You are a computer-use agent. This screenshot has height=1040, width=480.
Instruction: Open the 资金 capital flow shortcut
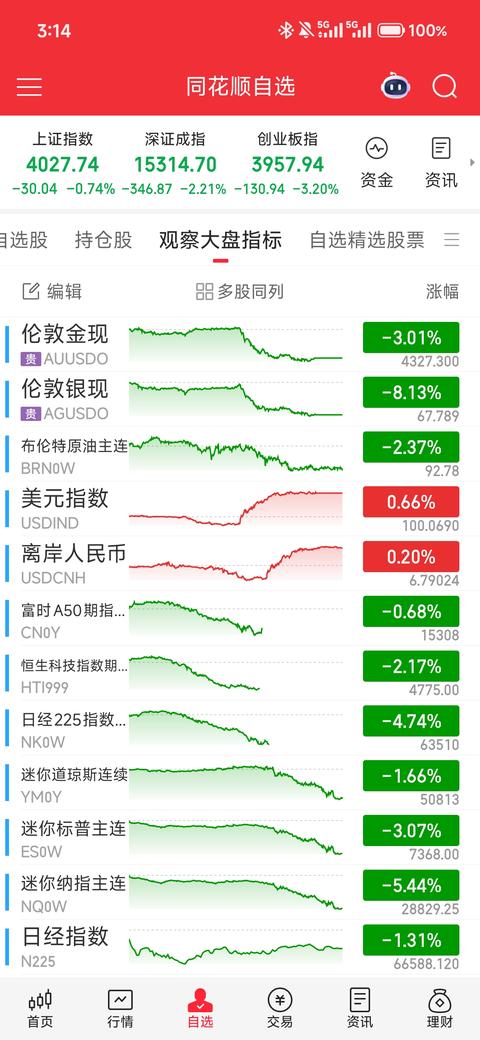coord(377,163)
